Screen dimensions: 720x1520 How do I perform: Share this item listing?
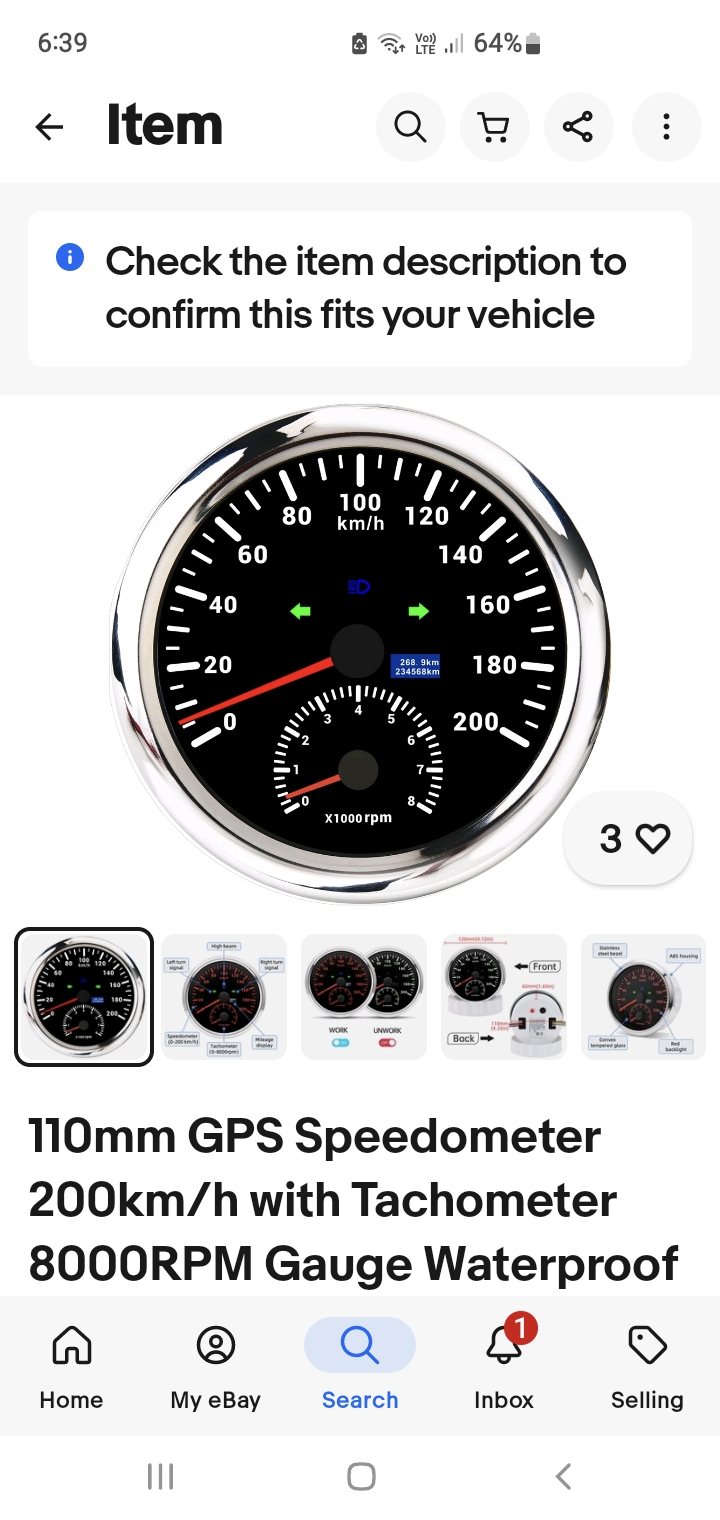pos(578,127)
